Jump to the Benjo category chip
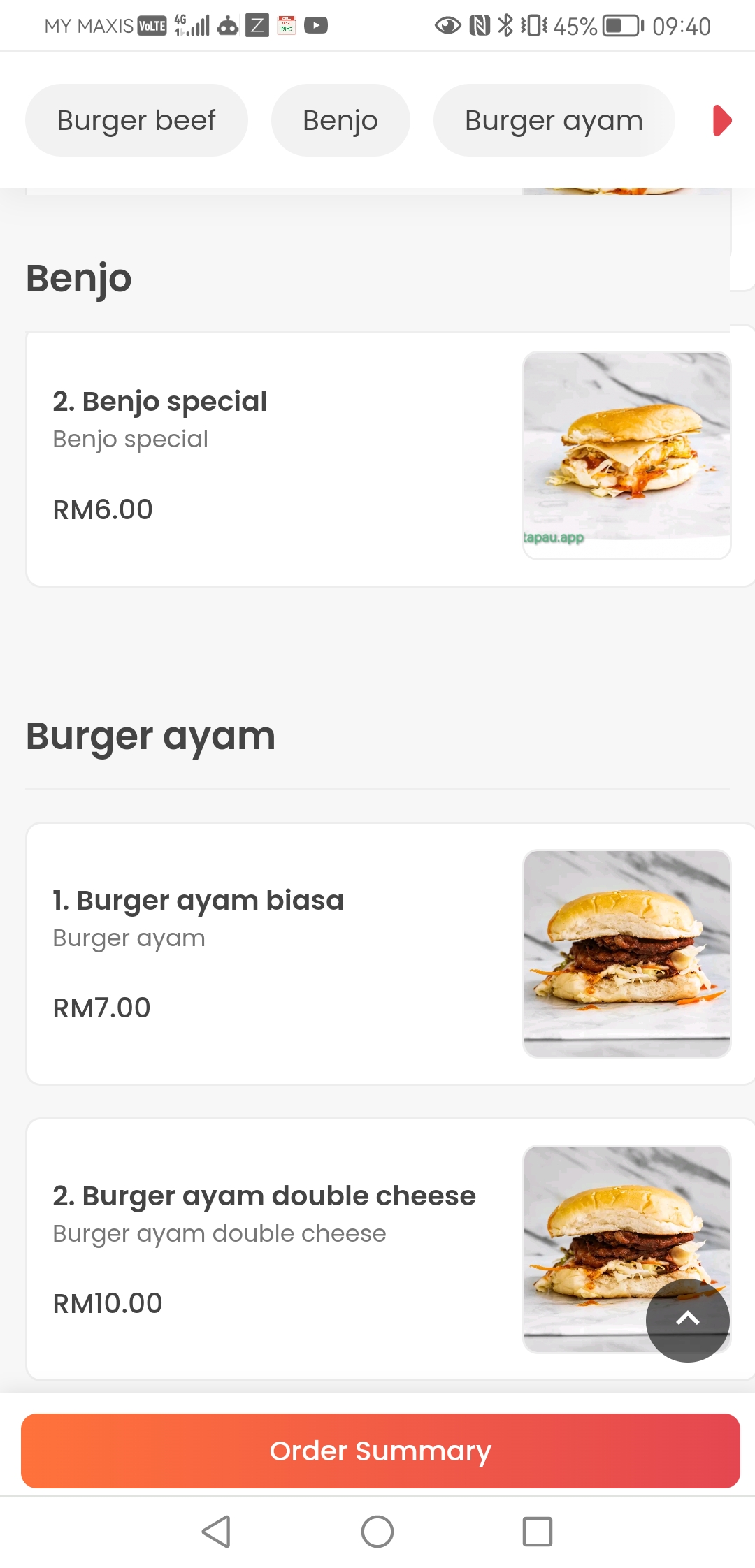The height and width of the screenshot is (1568, 755). pyautogui.click(x=340, y=120)
